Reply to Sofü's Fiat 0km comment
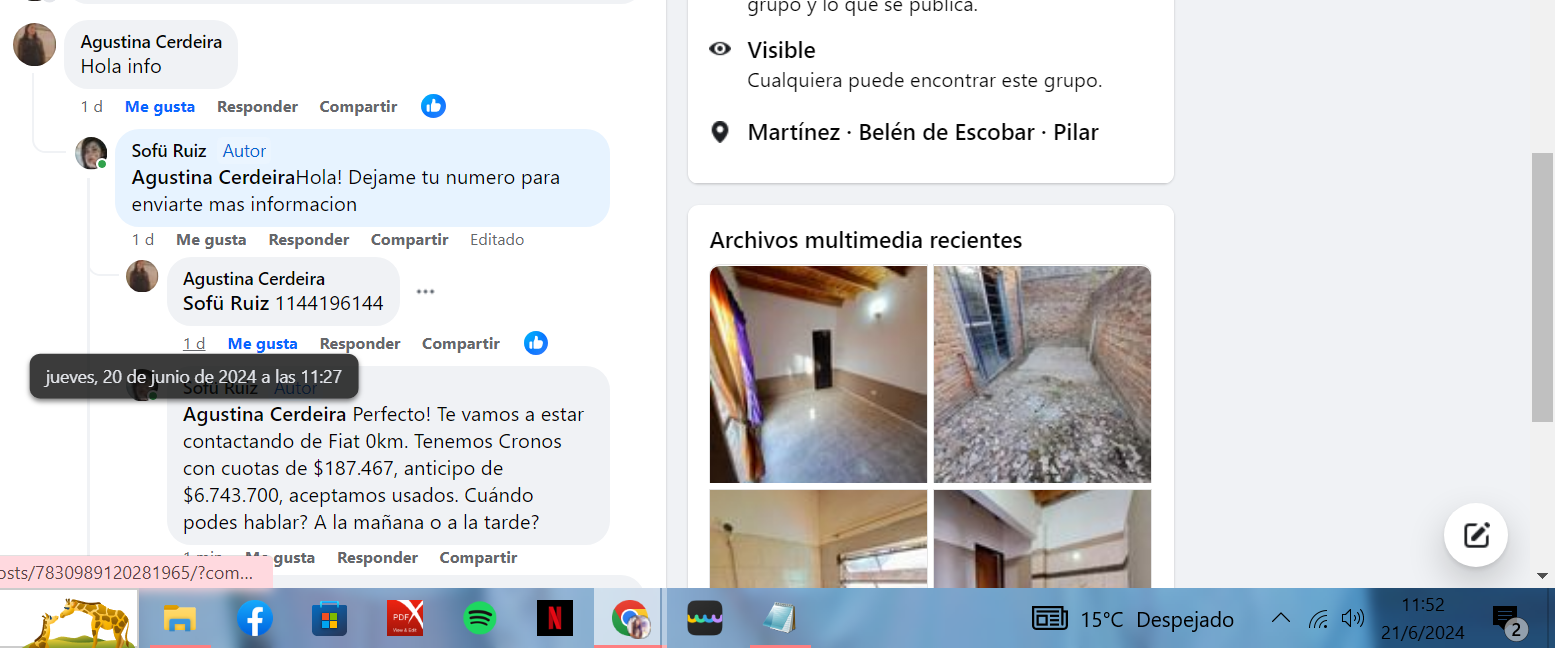The height and width of the screenshot is (648, 1555). click(377, 558)
